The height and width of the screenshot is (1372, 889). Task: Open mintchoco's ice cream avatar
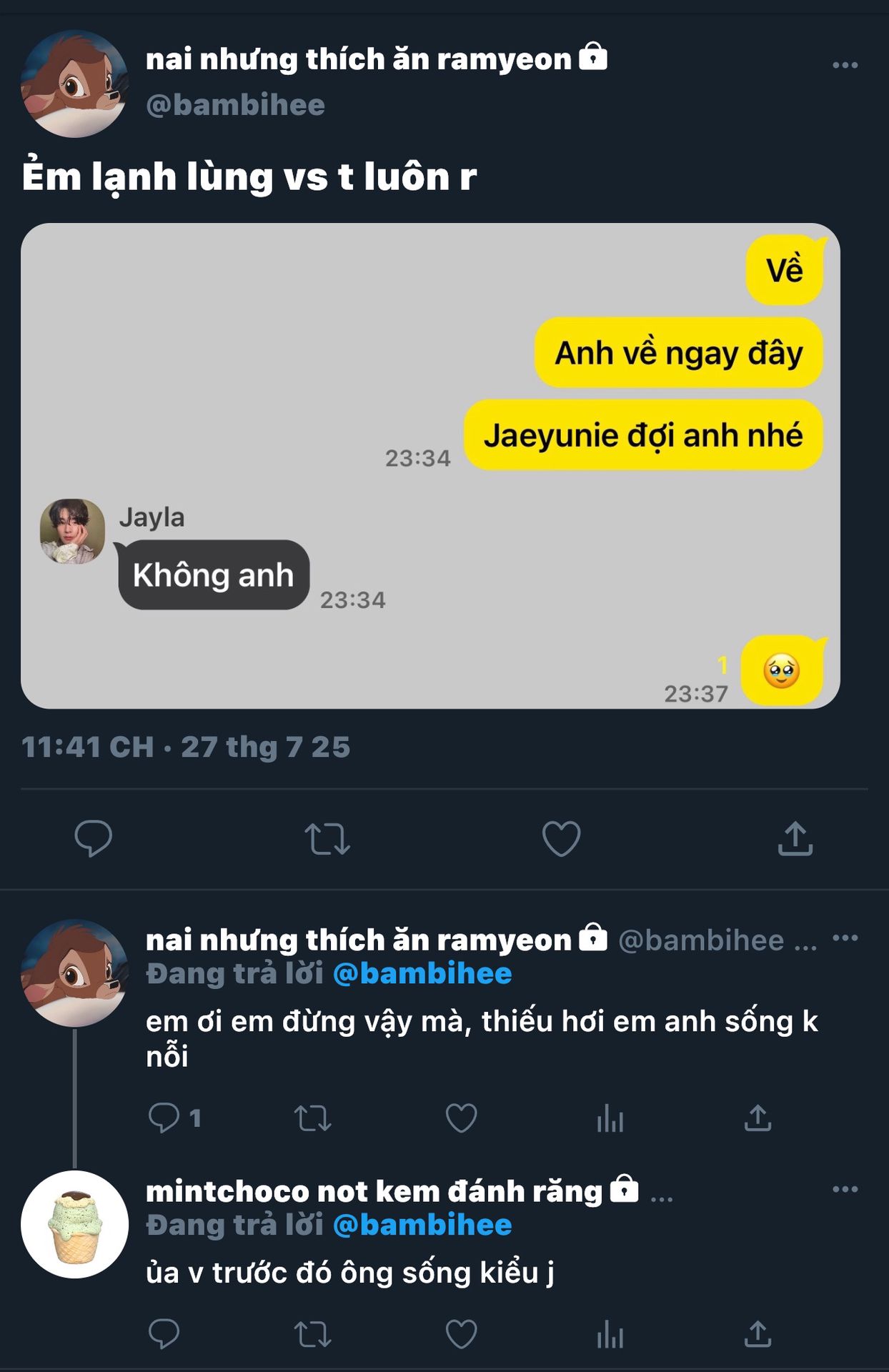74,1224
